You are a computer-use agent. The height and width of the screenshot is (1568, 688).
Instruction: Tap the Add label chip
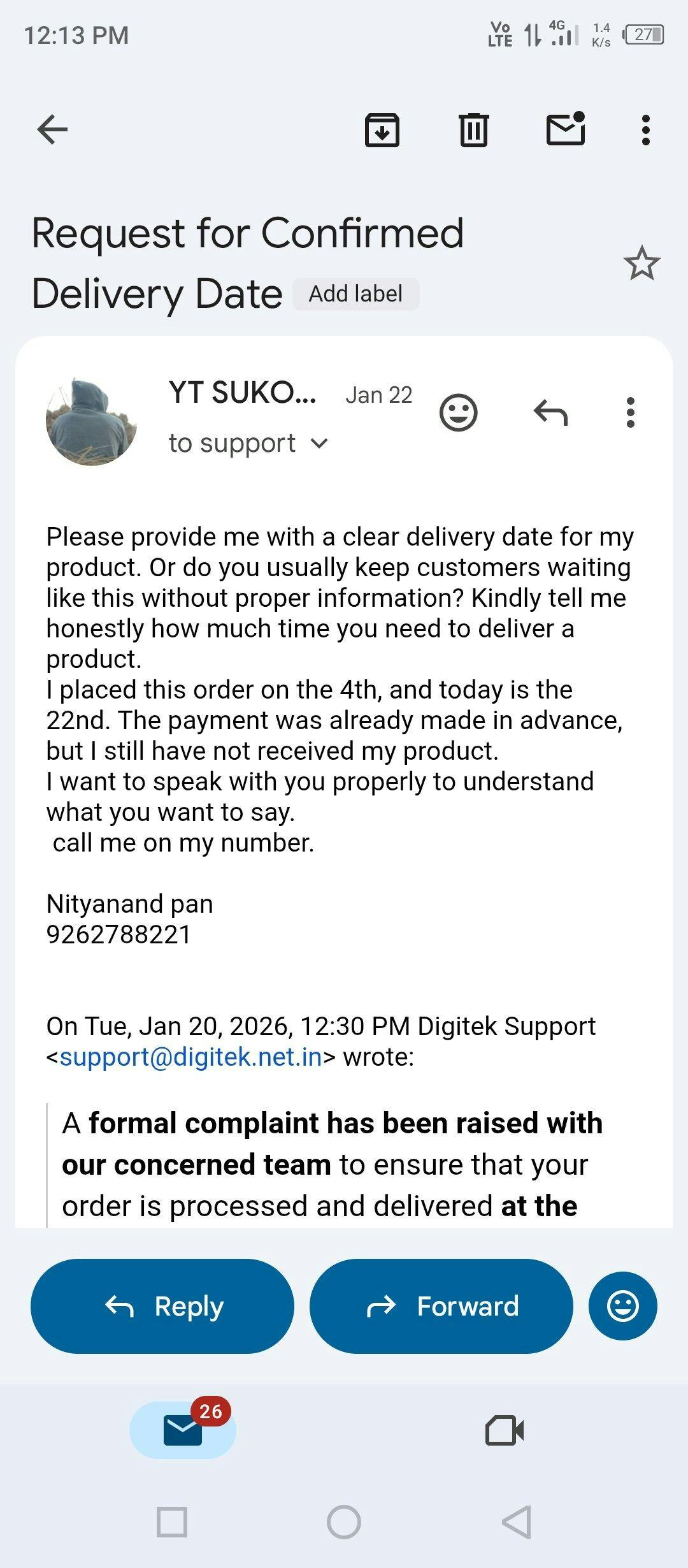click(x=355, y=294)
